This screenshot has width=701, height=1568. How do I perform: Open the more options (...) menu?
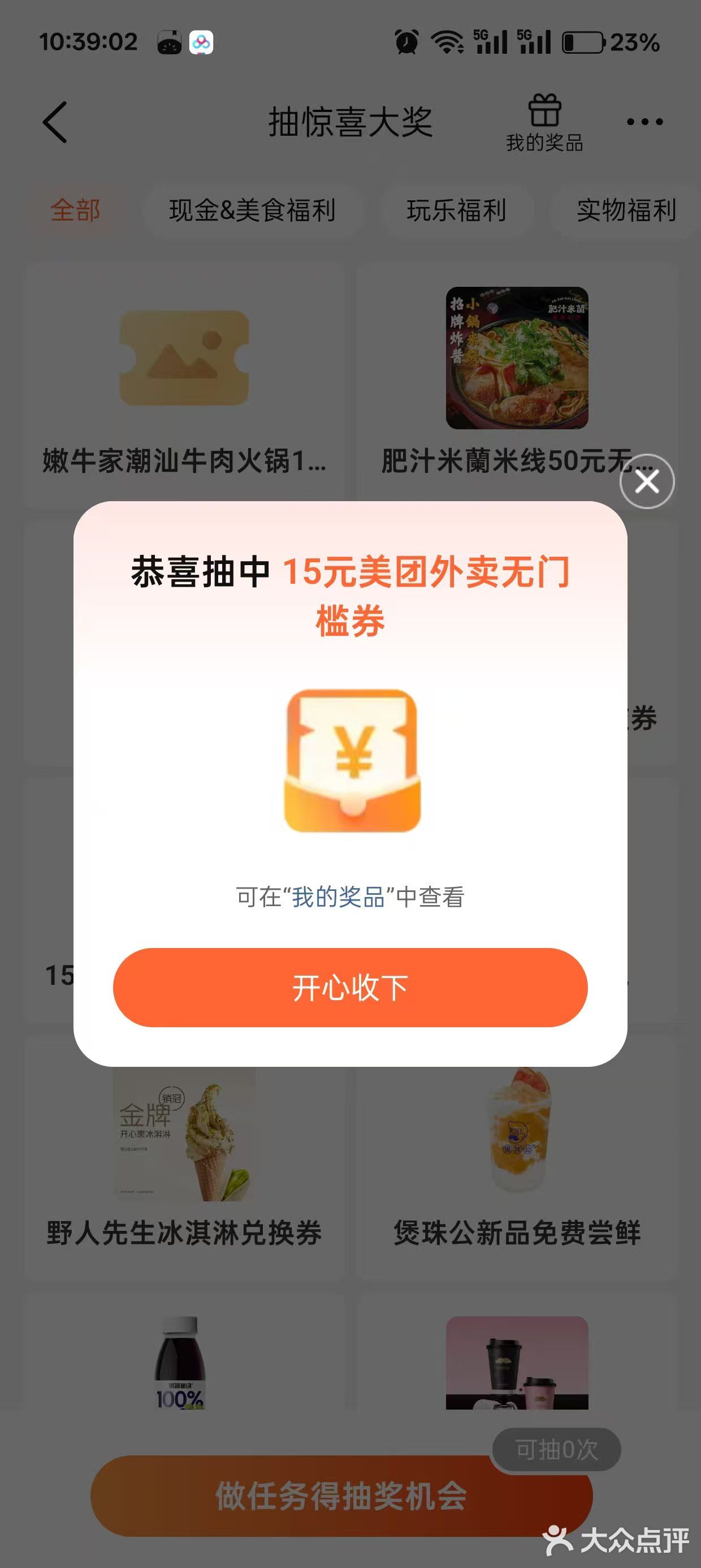(644, 120)
